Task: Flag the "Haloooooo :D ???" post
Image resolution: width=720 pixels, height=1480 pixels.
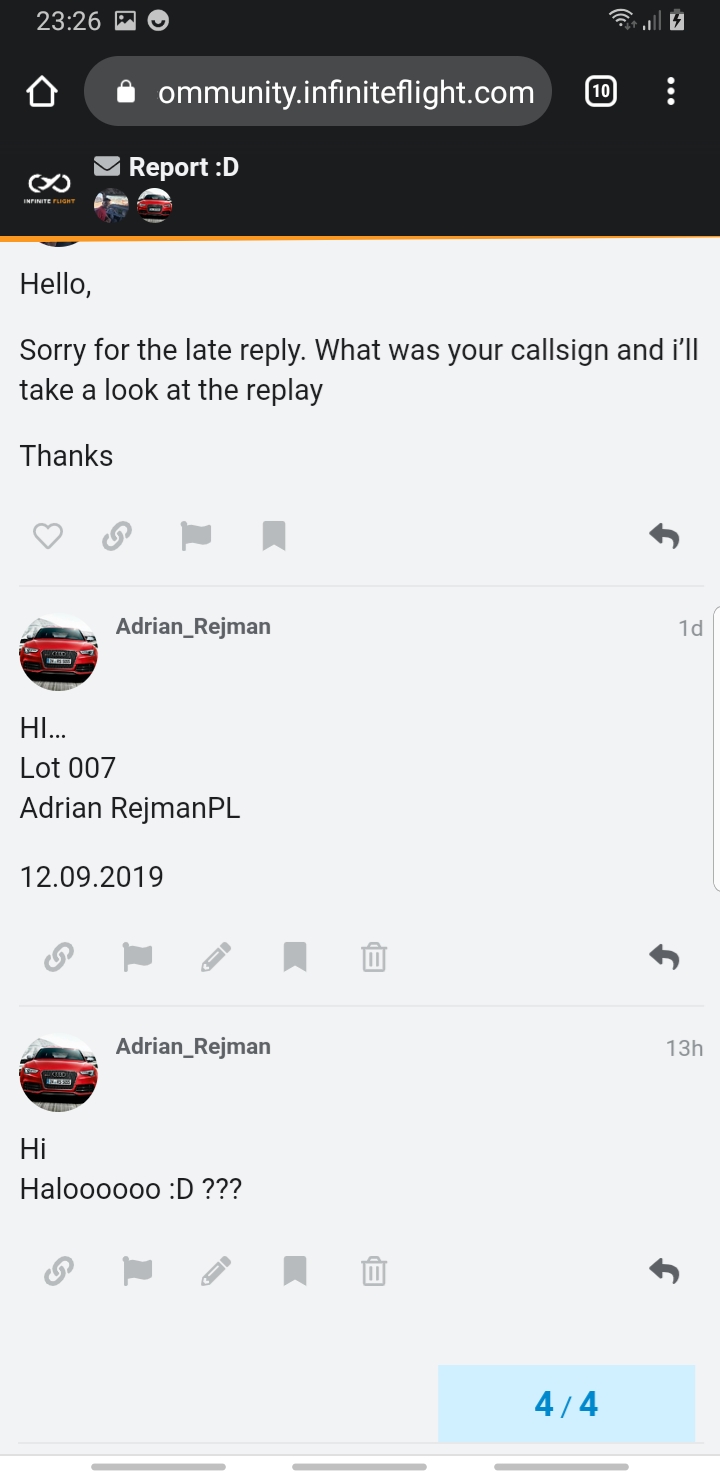Action: (137, 1272)
